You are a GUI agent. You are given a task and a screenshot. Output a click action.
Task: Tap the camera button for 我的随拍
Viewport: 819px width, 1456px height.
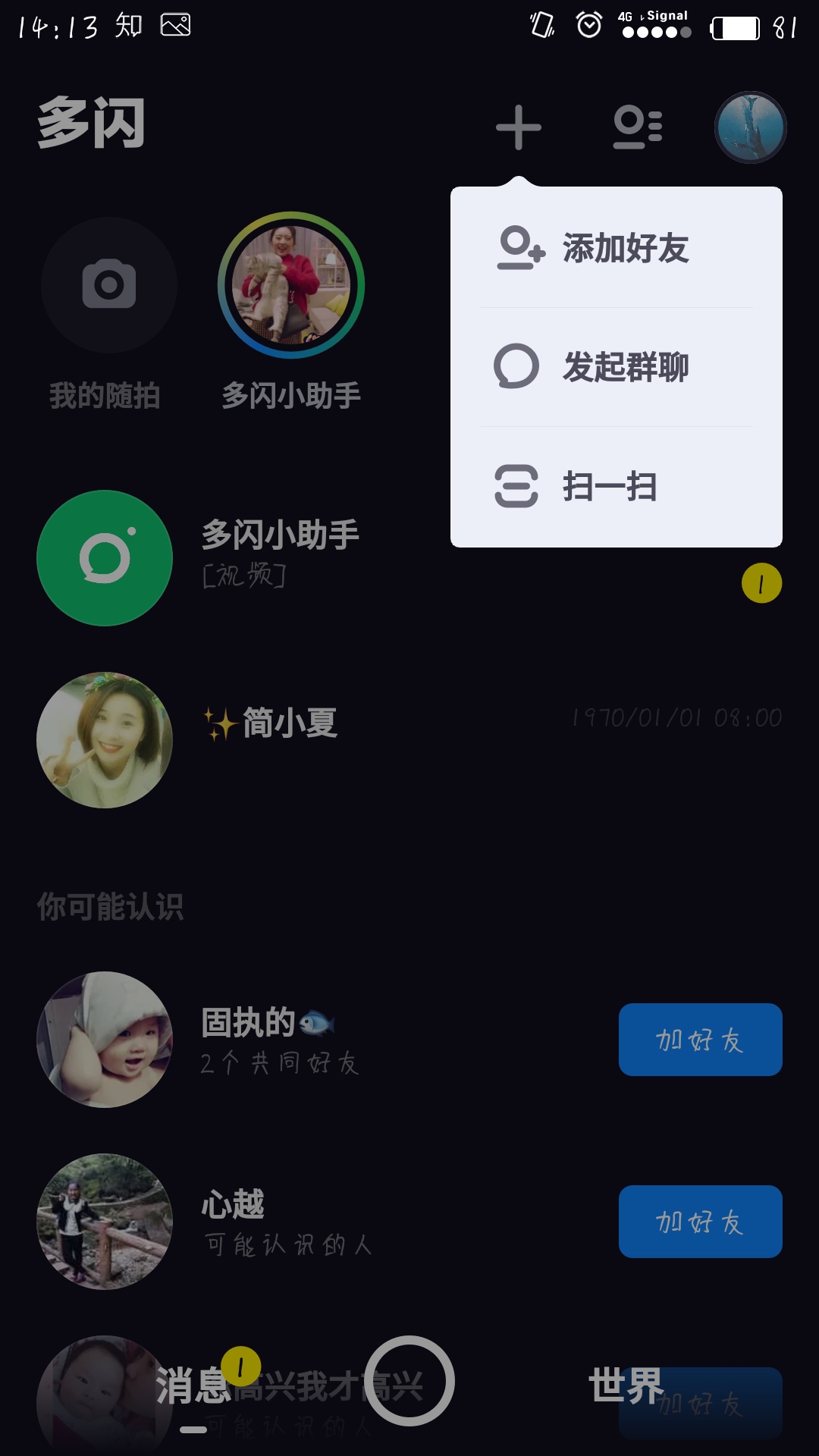[108, 285]
